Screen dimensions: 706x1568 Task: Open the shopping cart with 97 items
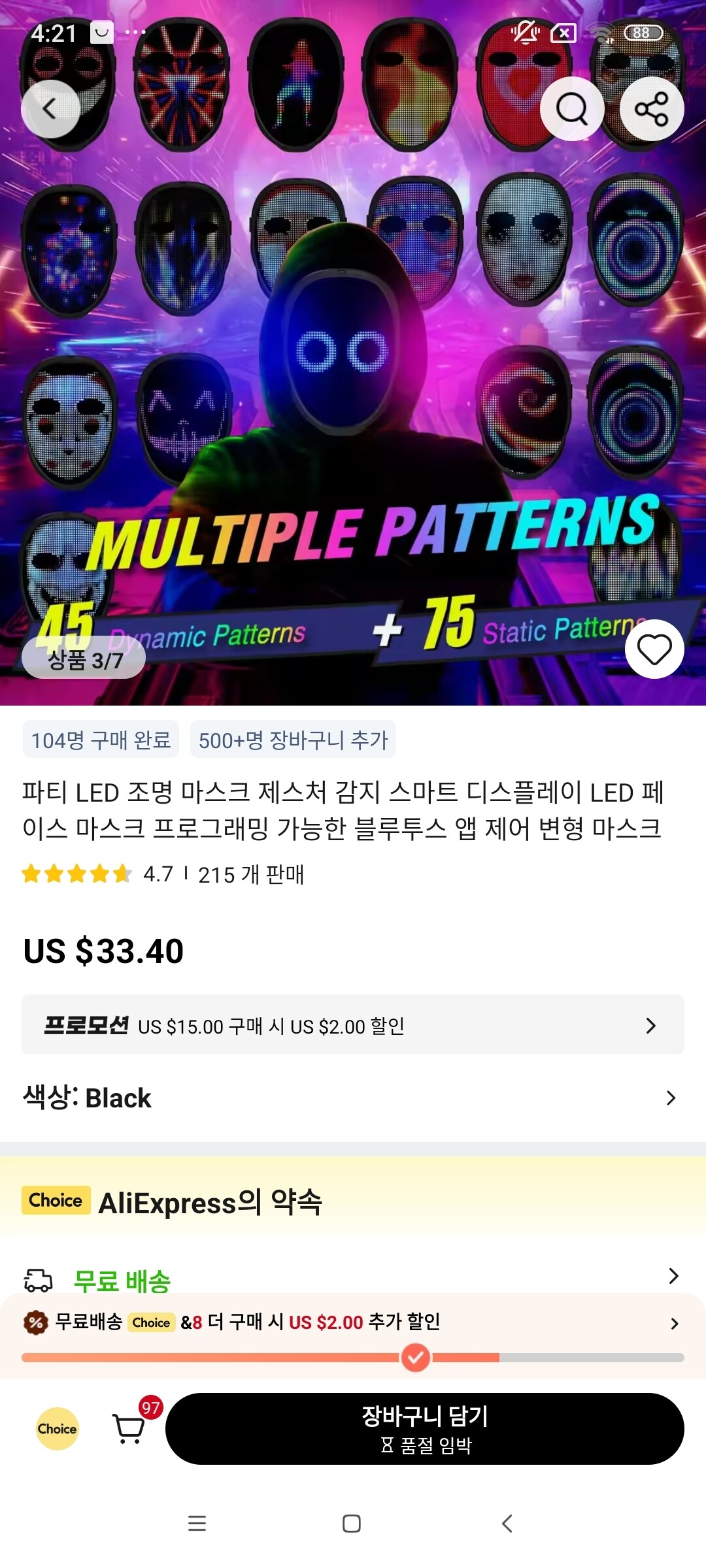tap(129, 1429)
